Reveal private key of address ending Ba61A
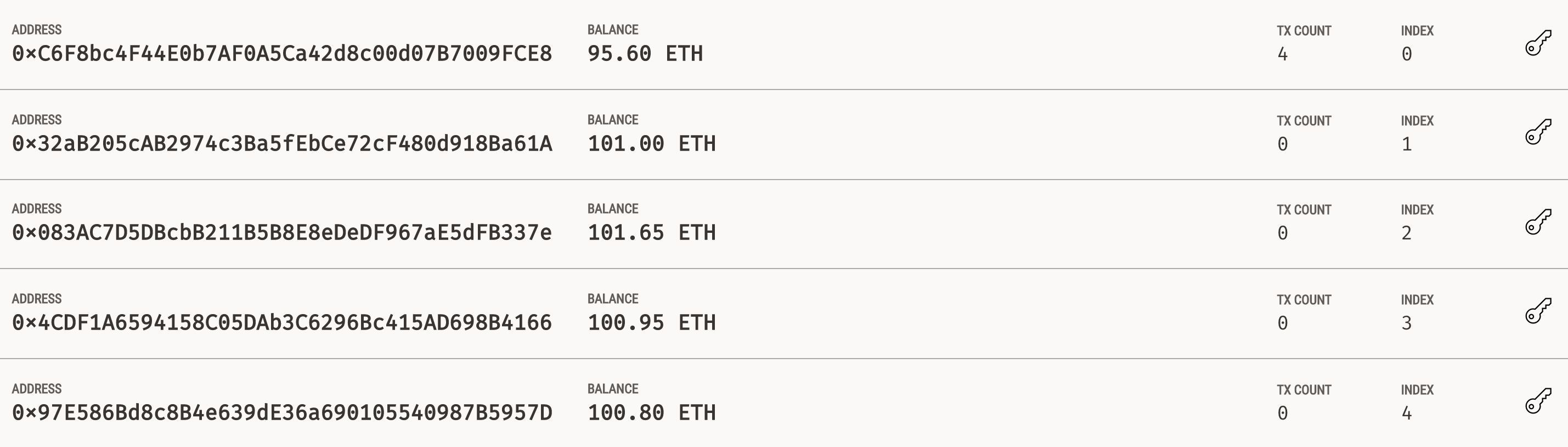 pyautogui.click(x=1538, y=132)
